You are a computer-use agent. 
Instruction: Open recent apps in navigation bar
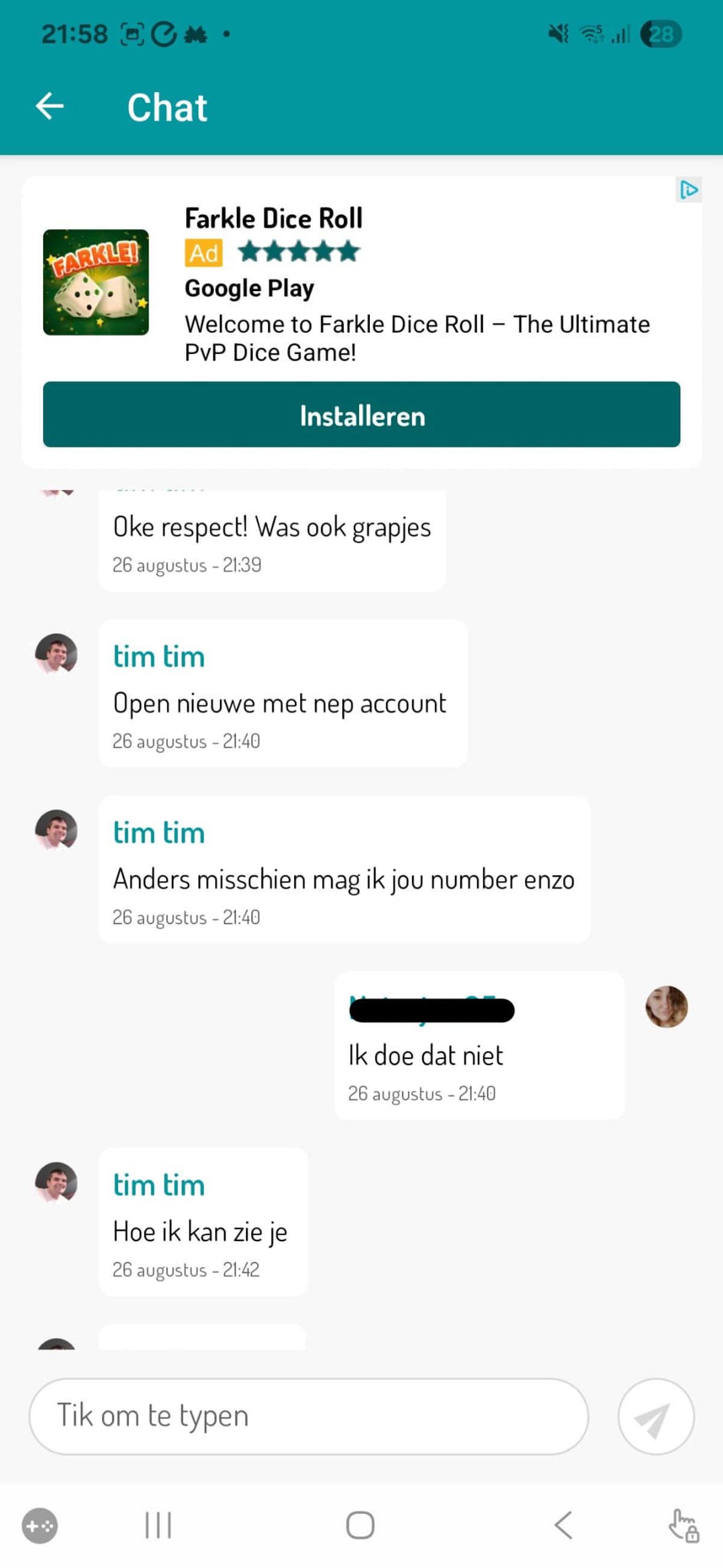pyautogui.click(x=158, y=1525)
